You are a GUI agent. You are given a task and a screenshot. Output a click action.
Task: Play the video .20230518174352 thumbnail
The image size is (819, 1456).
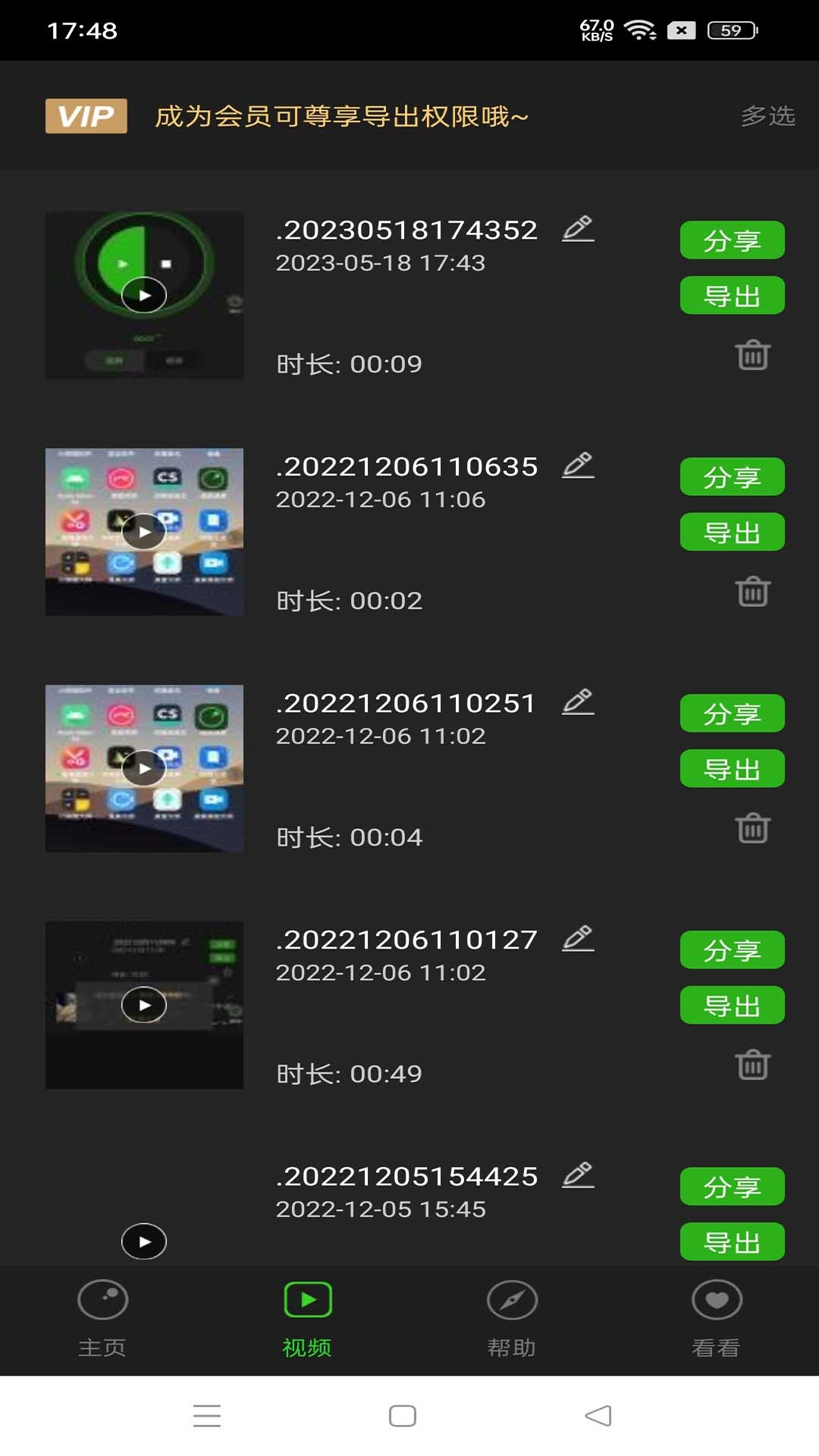144,295
